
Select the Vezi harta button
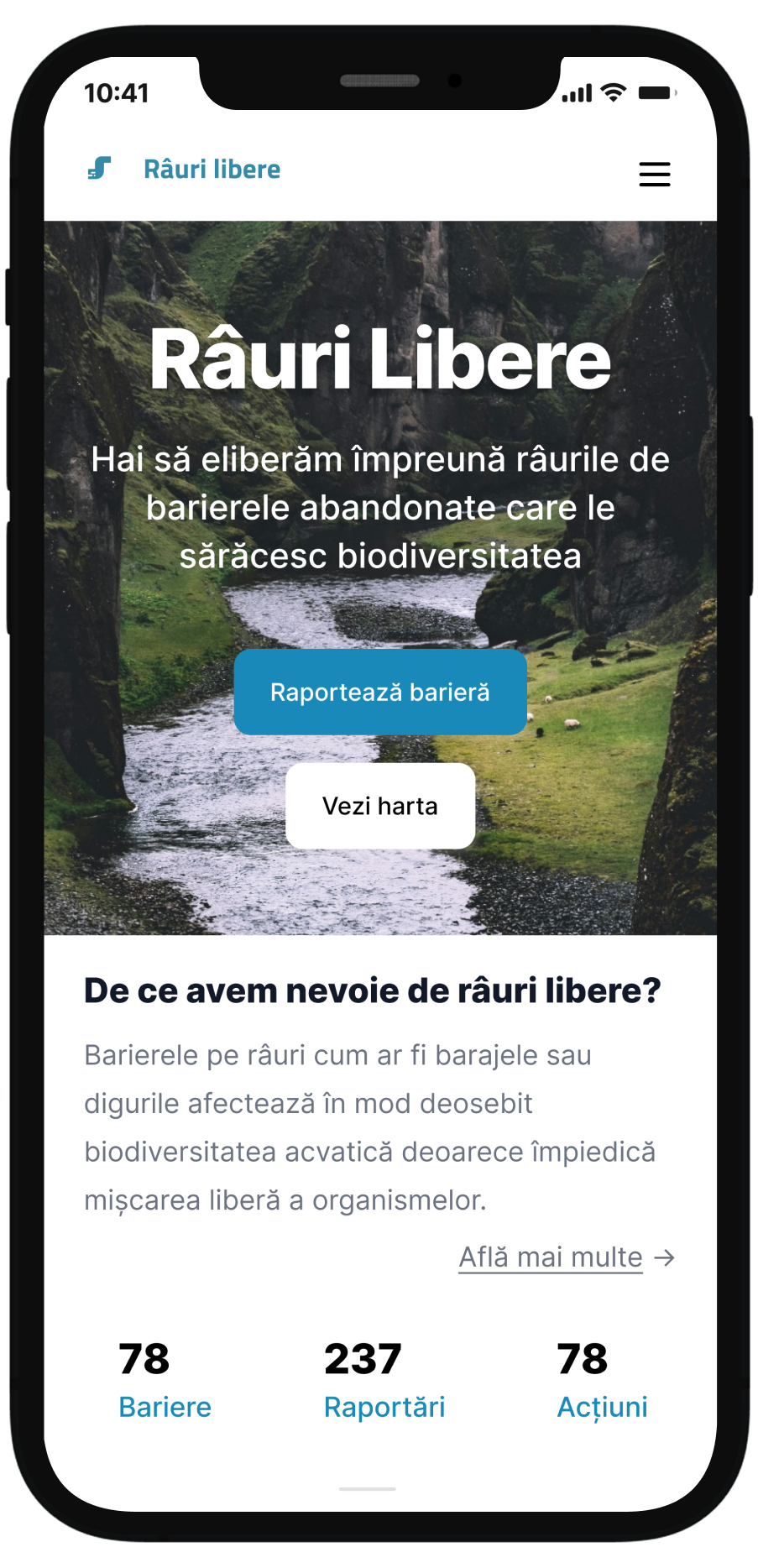pyautogui.click(x=380, y=806)
